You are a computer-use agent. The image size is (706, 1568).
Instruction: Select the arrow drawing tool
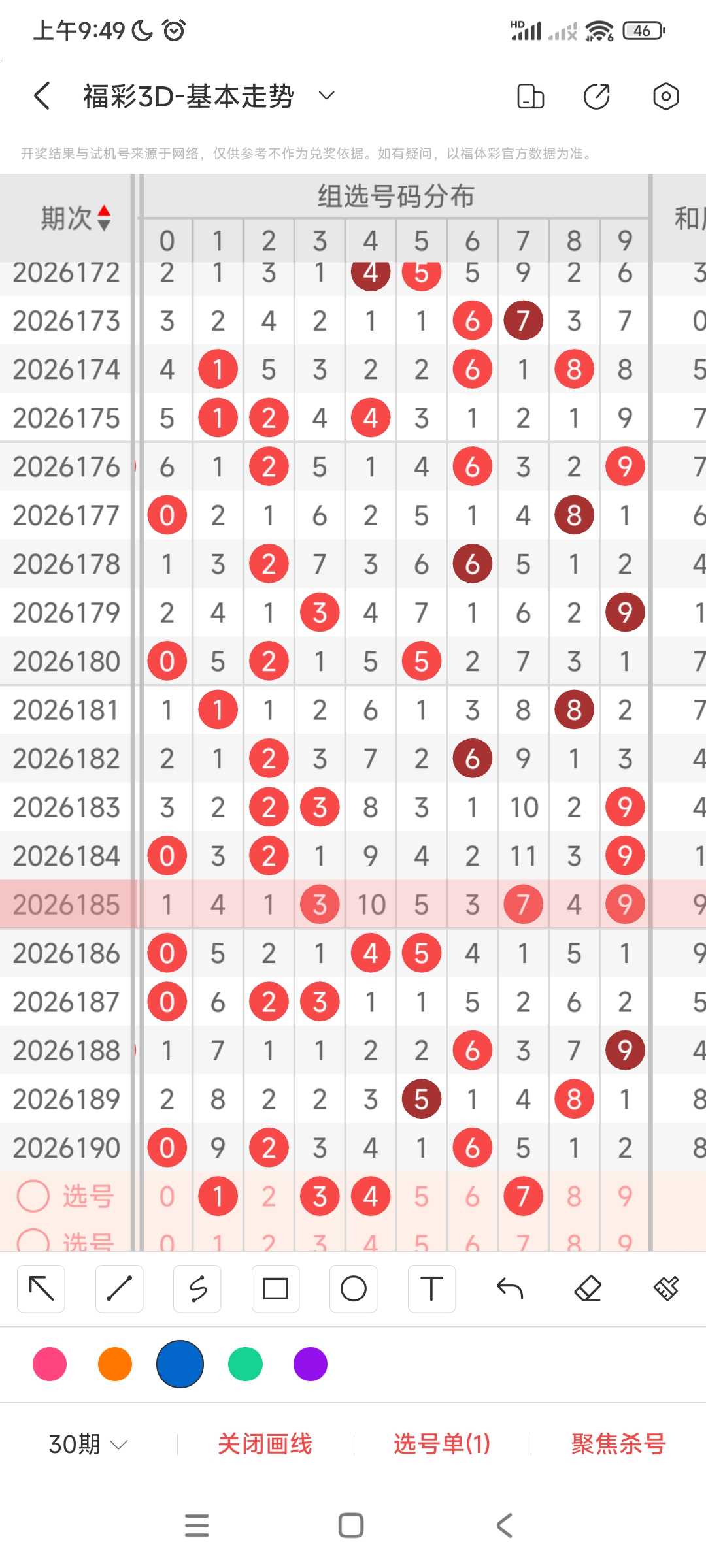tap(41, 1288)
